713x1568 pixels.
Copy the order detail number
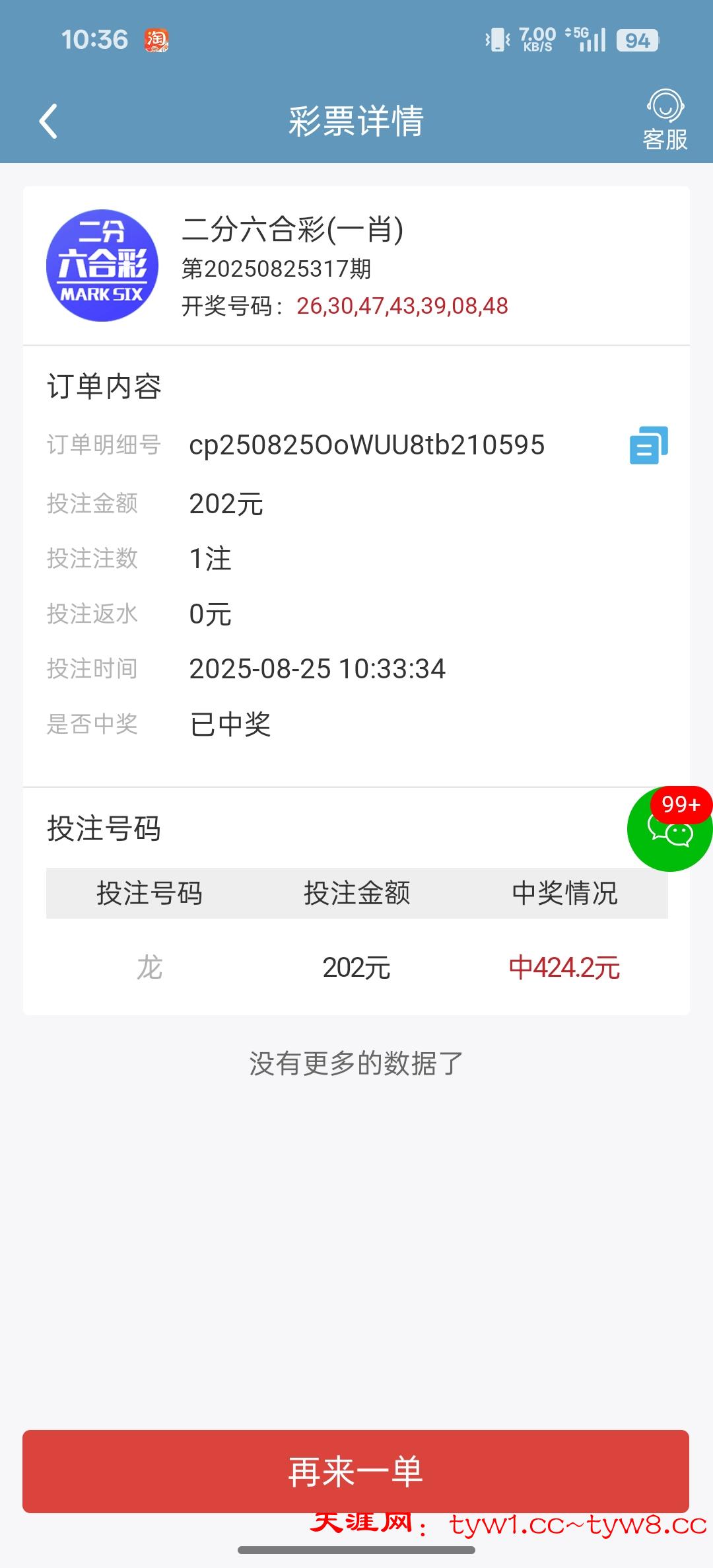click(648, 446)
